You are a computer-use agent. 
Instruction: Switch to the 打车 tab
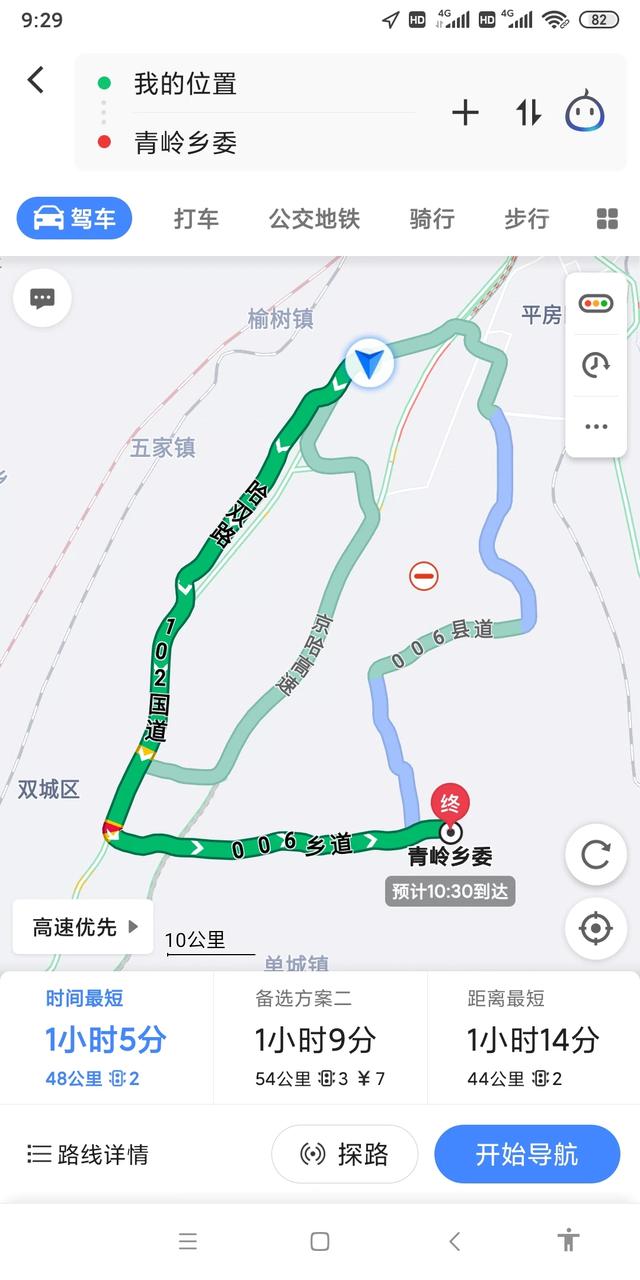pyautogui.click(x=196, y=219)
